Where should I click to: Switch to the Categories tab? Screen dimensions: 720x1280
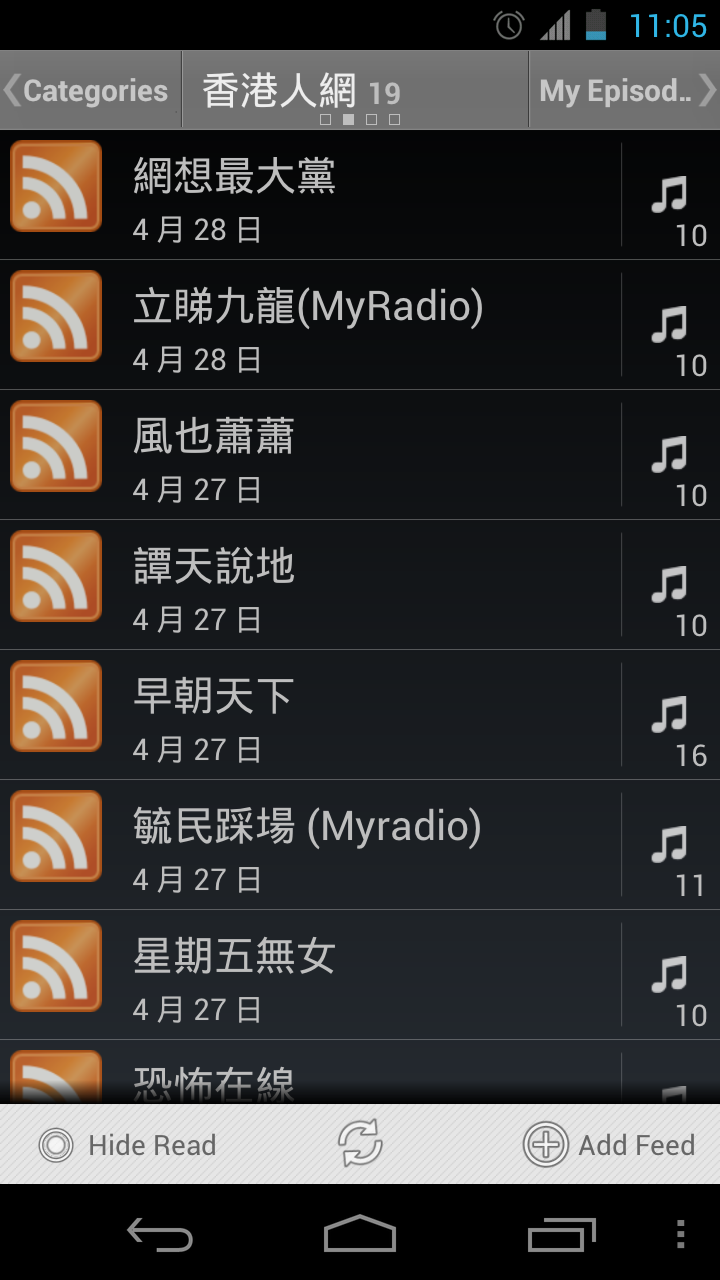click(90, 91)
